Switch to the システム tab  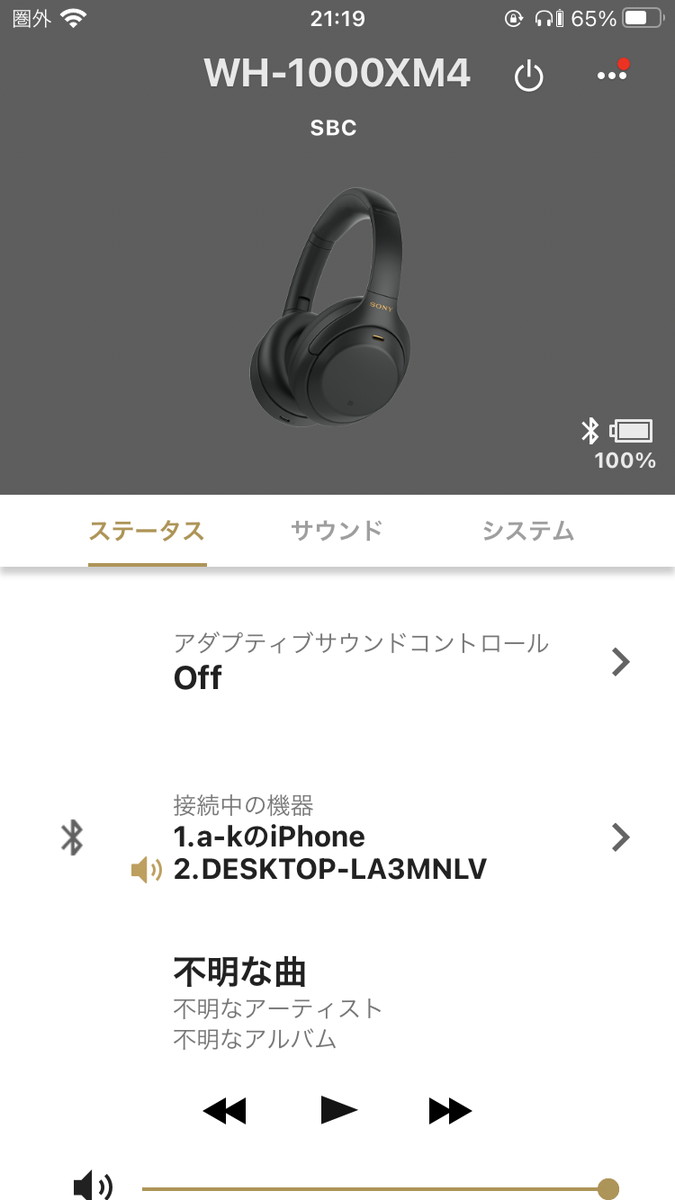pos(527,530)
